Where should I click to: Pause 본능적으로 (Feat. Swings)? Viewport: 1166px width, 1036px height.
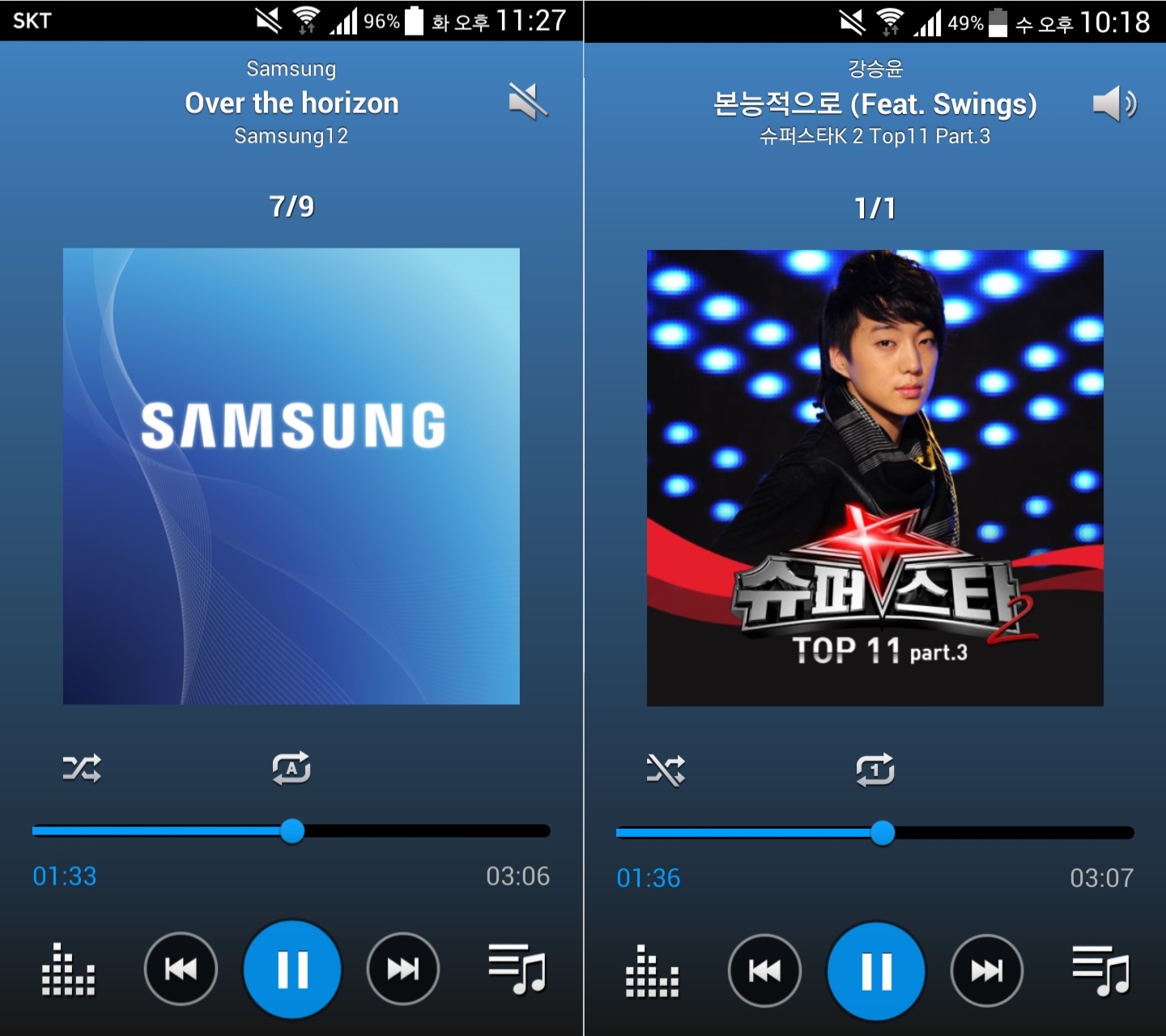(x=876, y=970)
